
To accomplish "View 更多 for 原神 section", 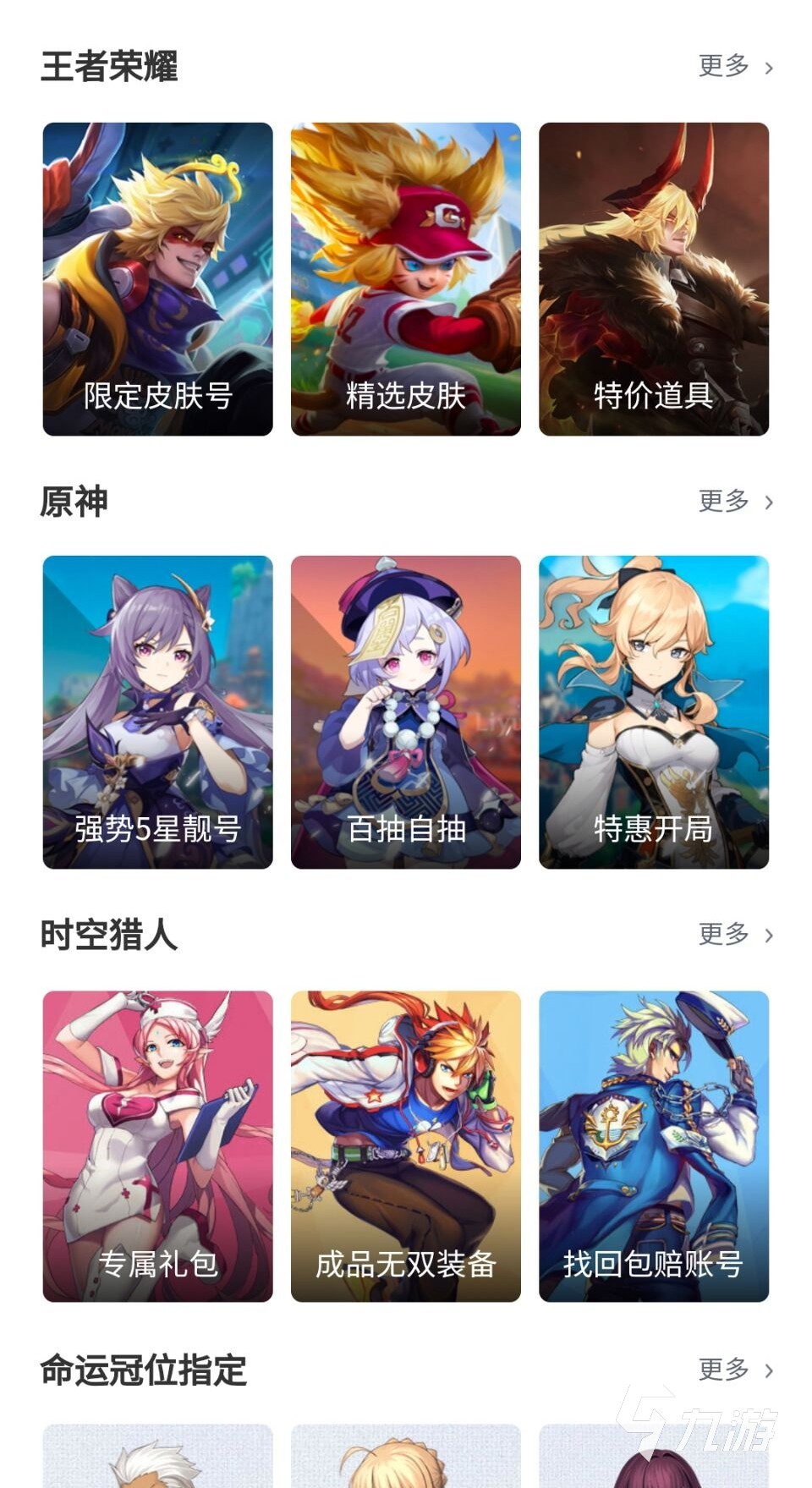I will coord(734,501).
